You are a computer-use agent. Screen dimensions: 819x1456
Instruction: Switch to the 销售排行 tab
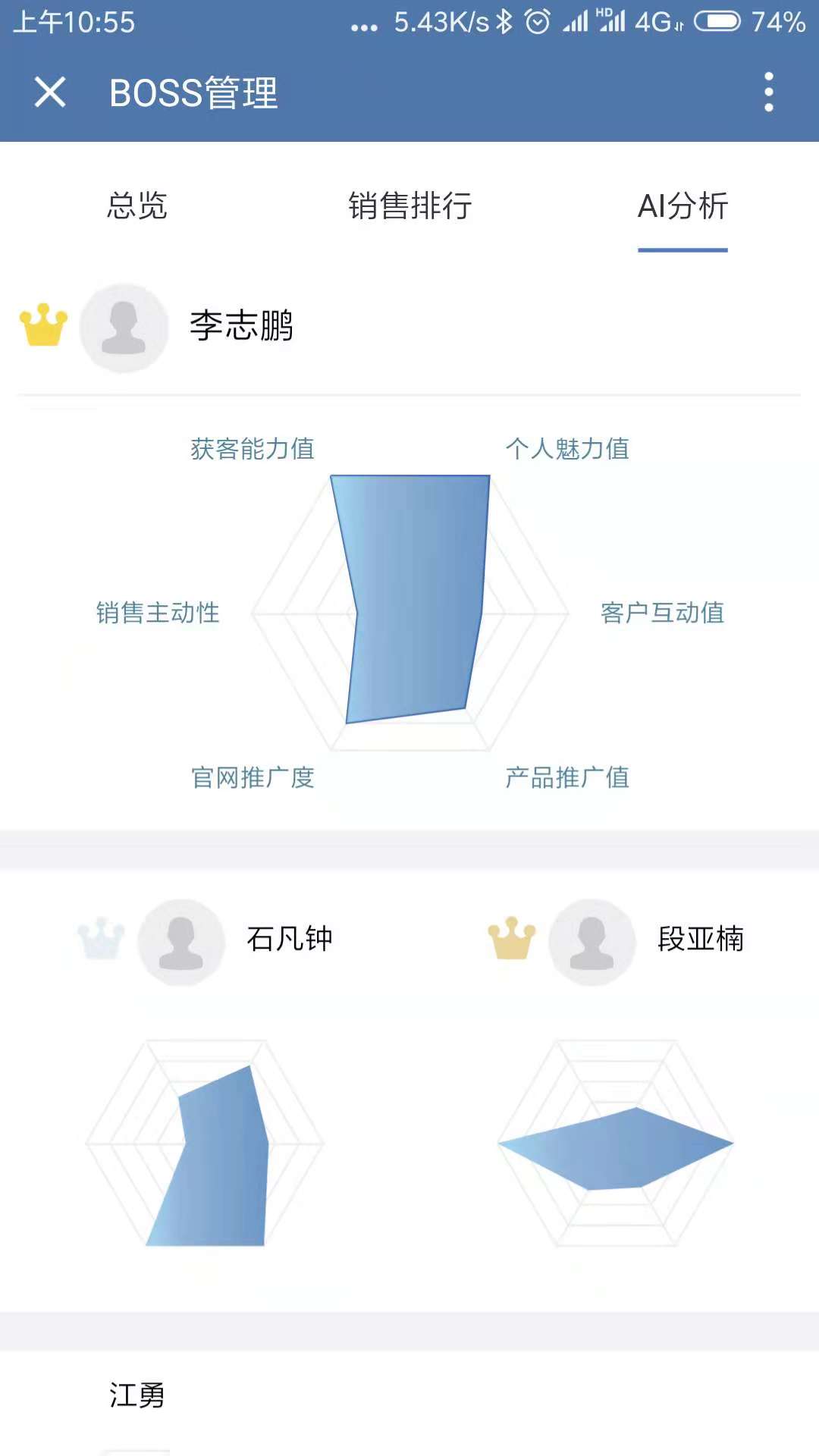409,206
